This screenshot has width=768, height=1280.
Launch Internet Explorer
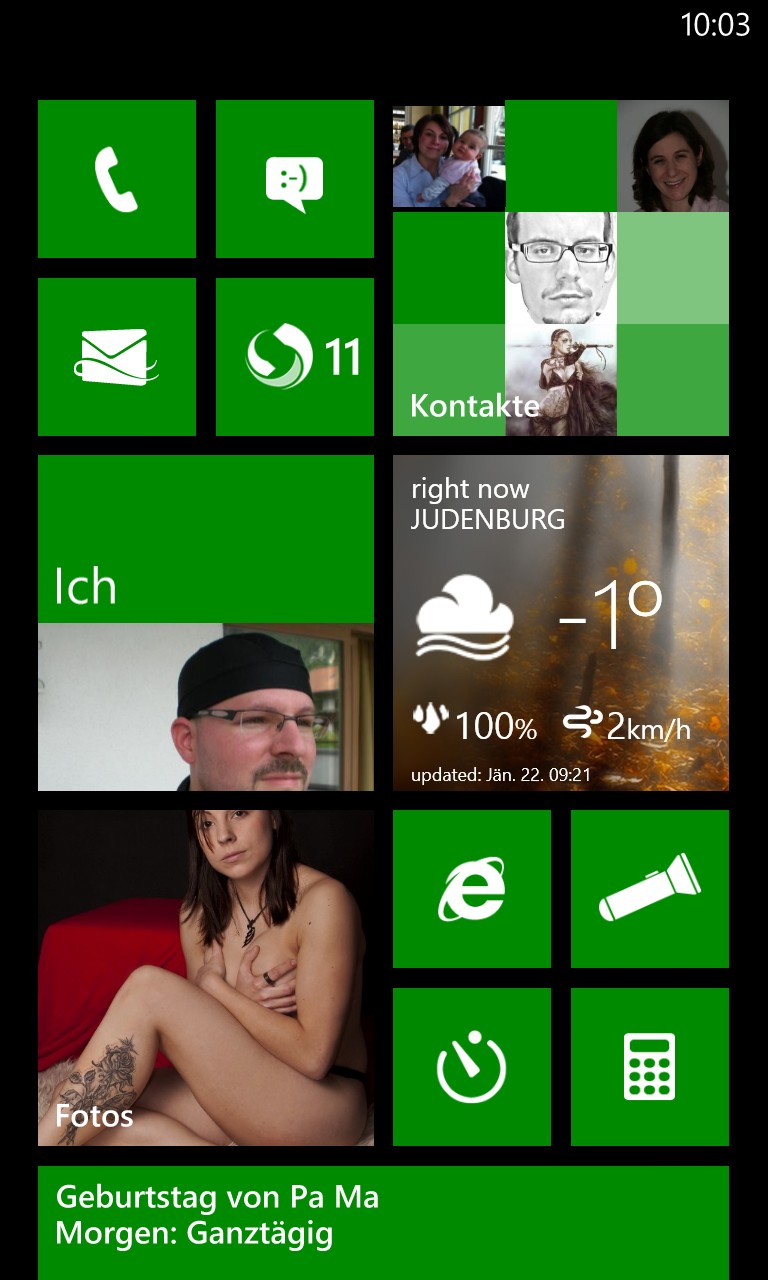[472, 889]
